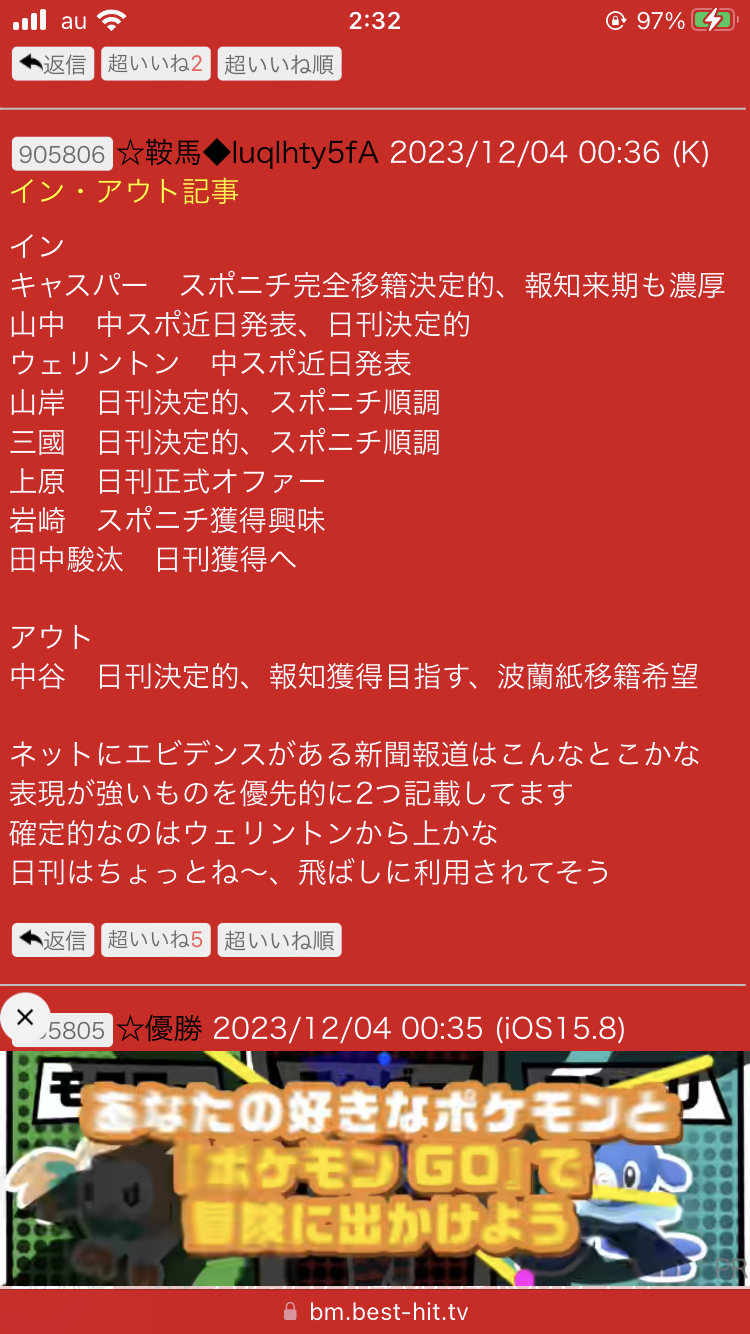This screenshot has height=1334, width=750.
Task: Tap 超いいね button showing count 2
Action: coord(156,64)
